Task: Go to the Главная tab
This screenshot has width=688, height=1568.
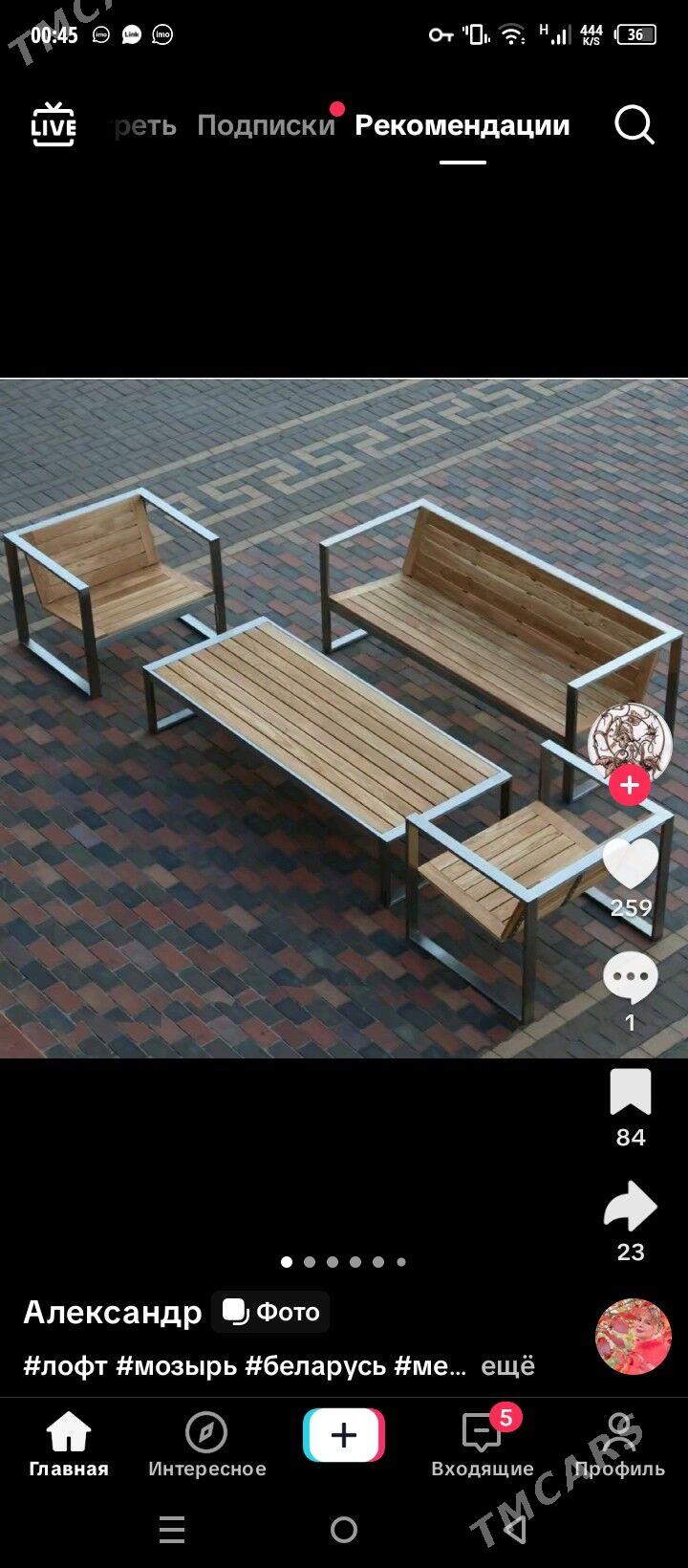Action: pos(69,1444)
